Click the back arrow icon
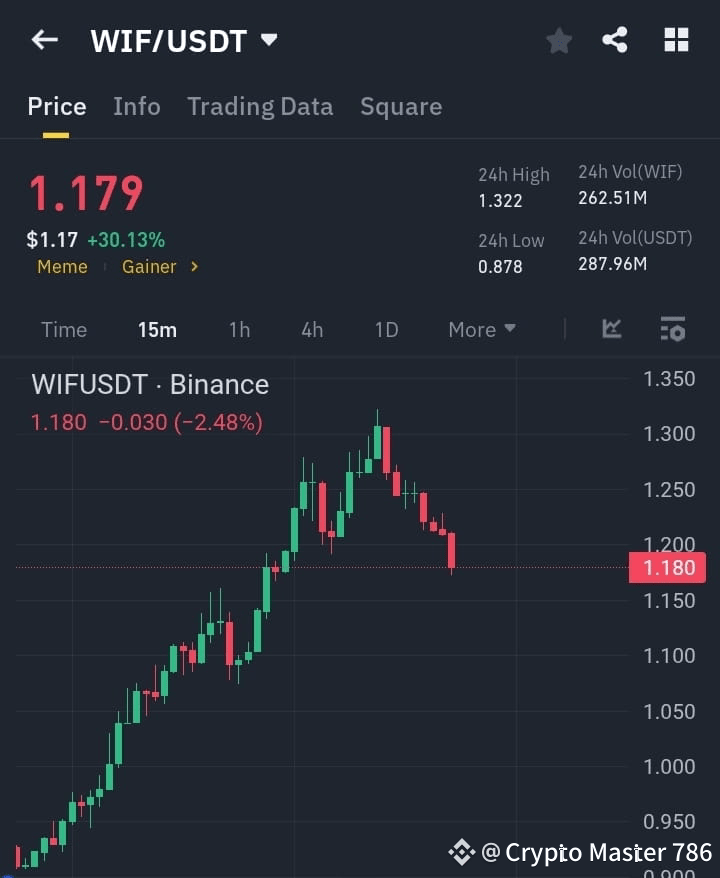The image size is (720, 878). point(43,40)
